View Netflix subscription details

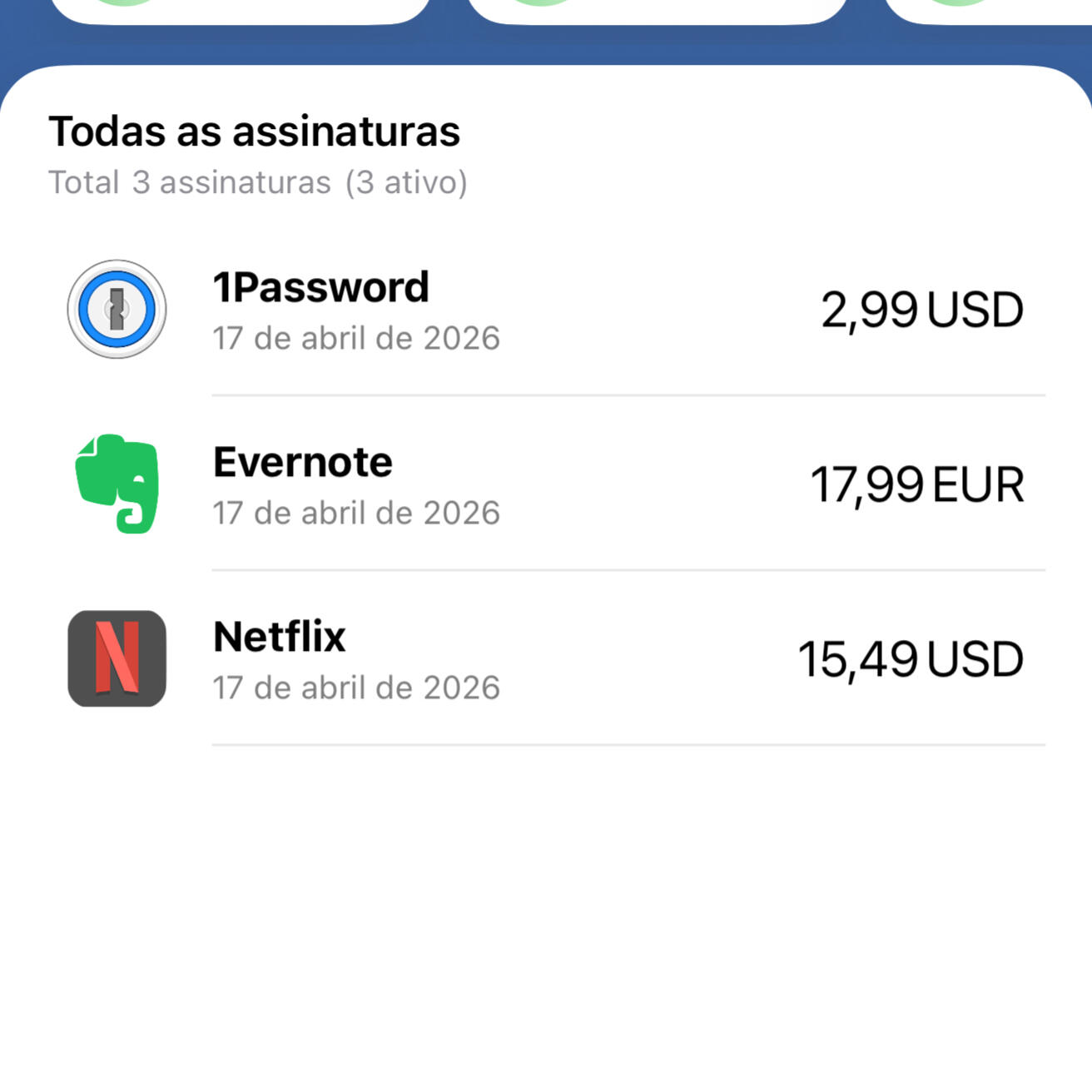click(x=545, y=659)
